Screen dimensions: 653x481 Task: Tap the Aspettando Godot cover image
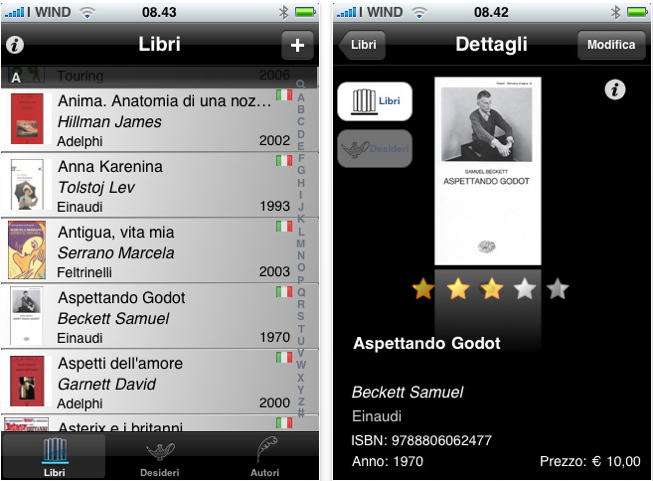pyautogui.click(x=488, y=171)
